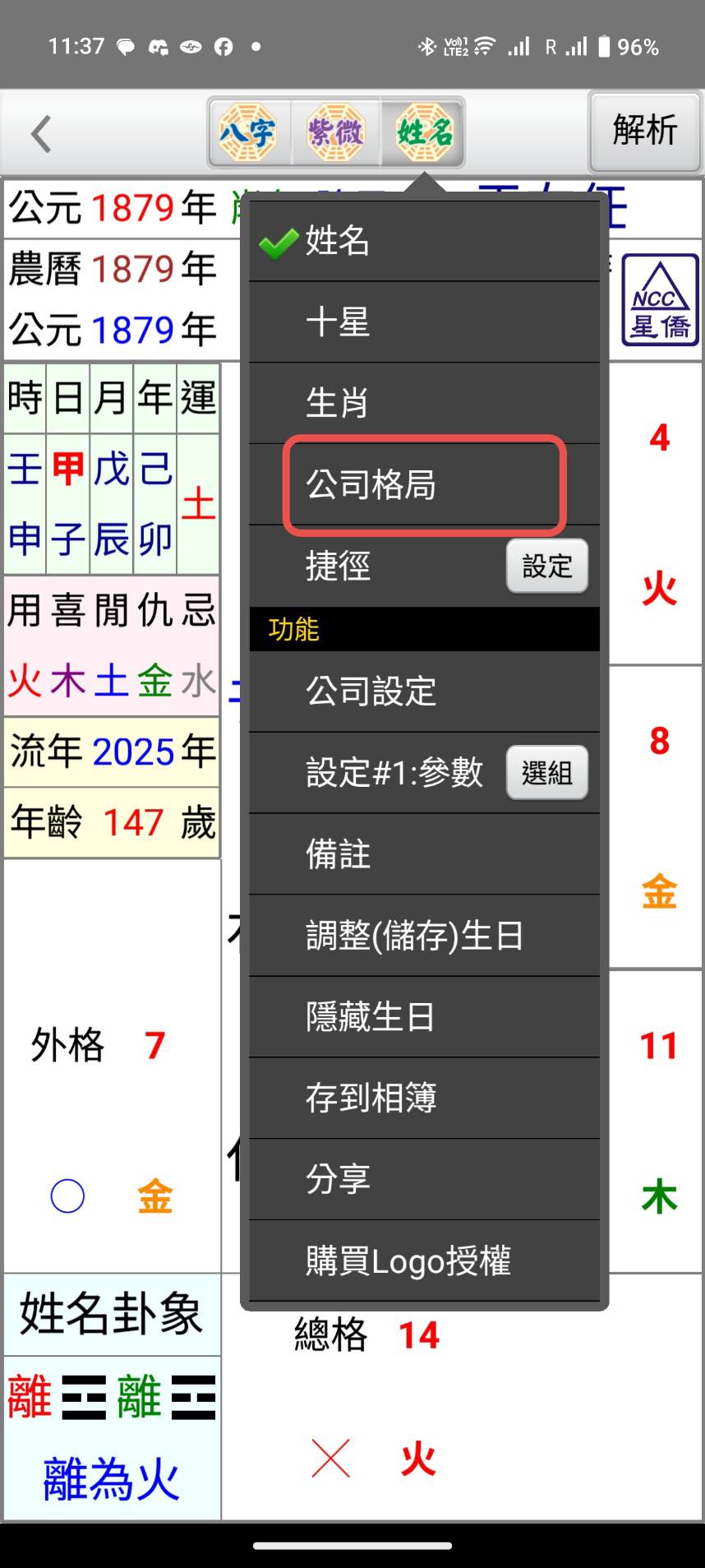This screenshot has height=1568, width=705.
Task: Tap the 設定 button beside 捷徑
Action: point(546,566)
